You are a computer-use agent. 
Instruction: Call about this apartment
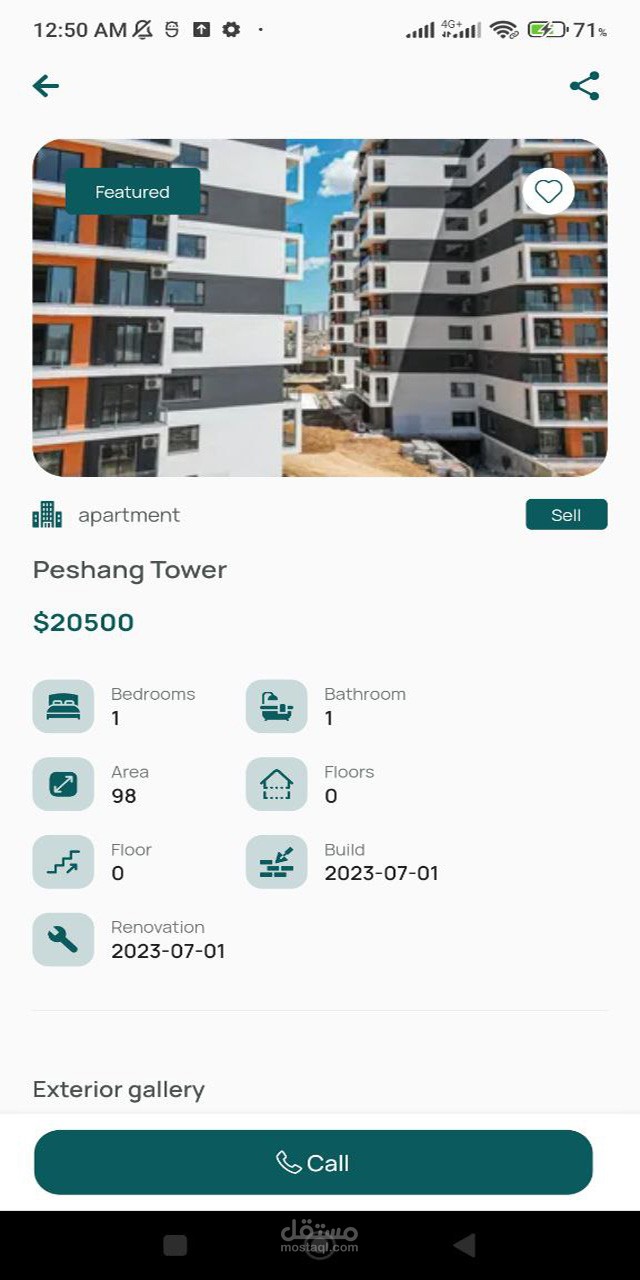pos(313,1162)
